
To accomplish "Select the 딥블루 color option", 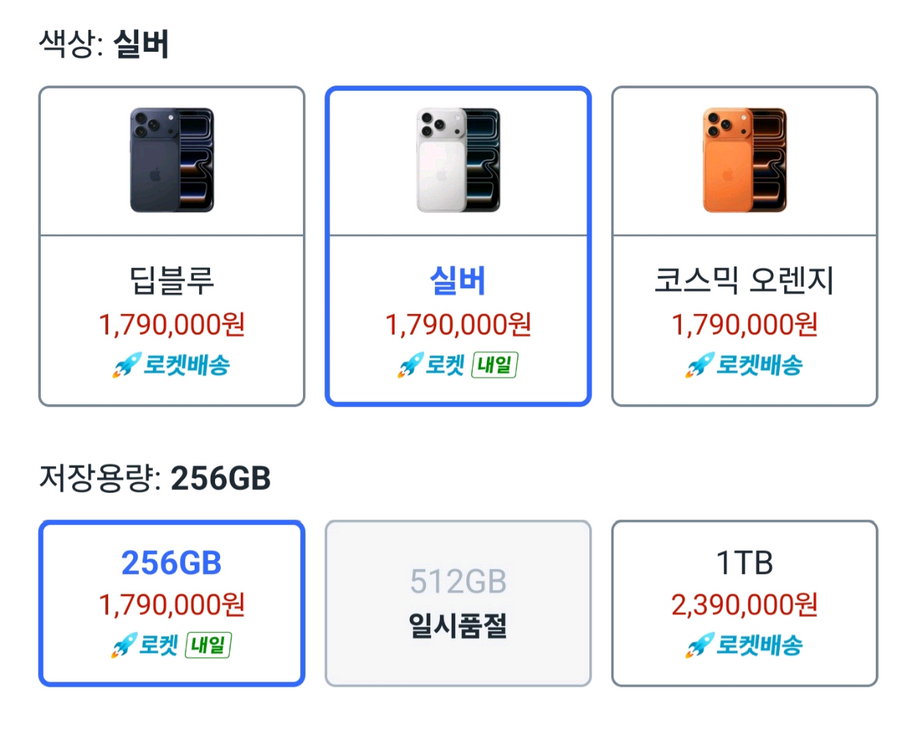I will click(171, 246).
